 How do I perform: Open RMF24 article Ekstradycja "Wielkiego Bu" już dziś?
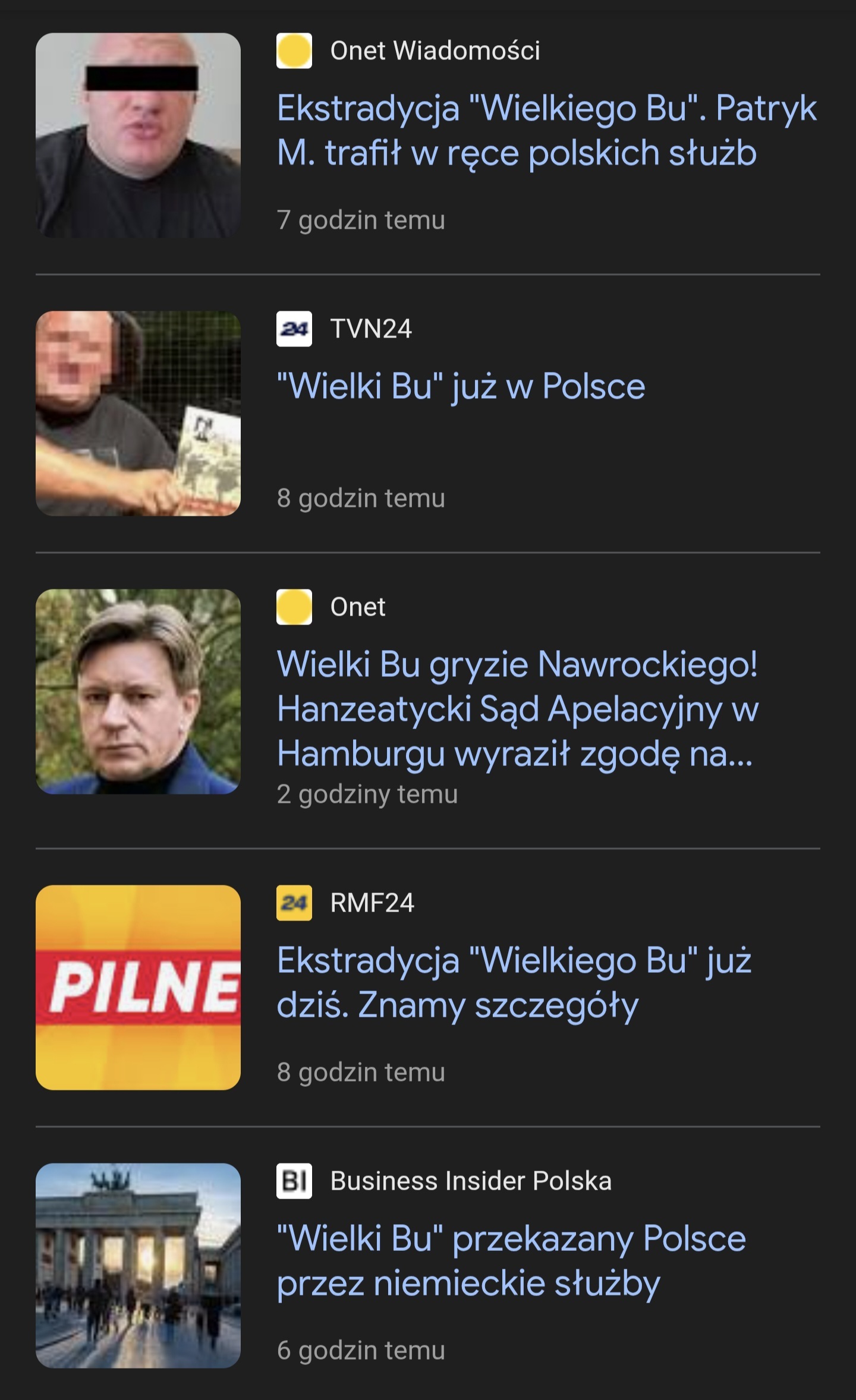point(514,982)
